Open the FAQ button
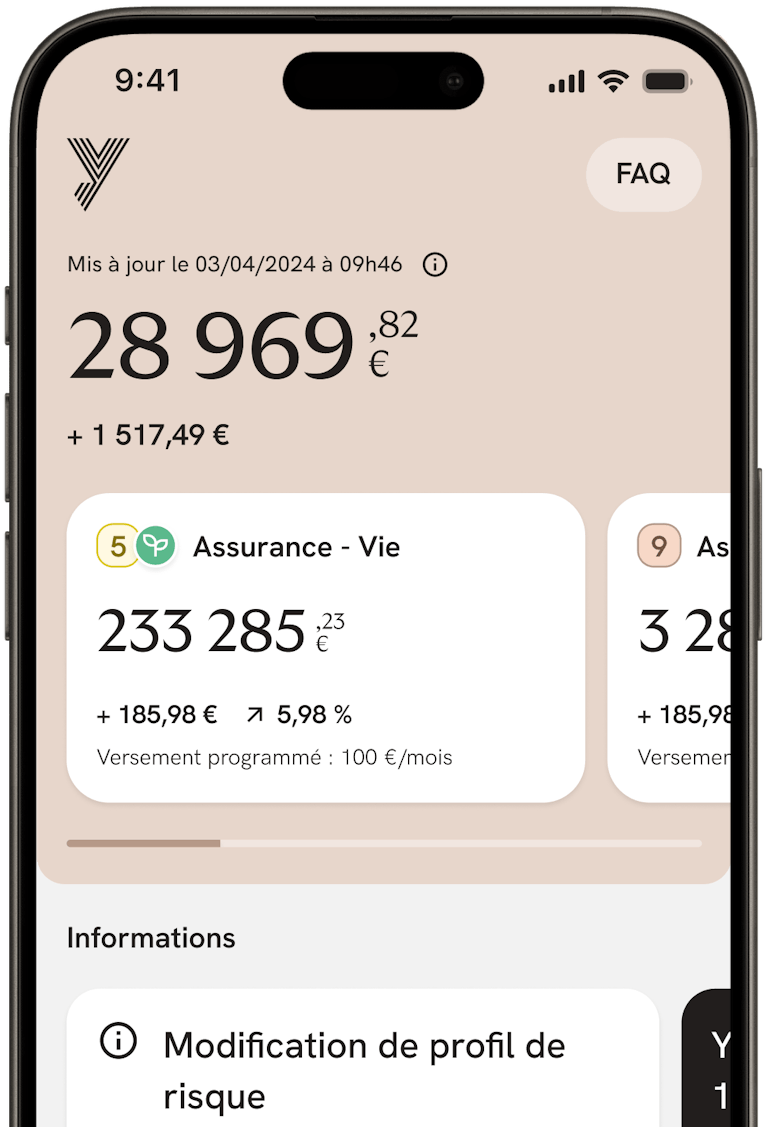The width and height of the screenshot is (768, 1127). [643, 174]
